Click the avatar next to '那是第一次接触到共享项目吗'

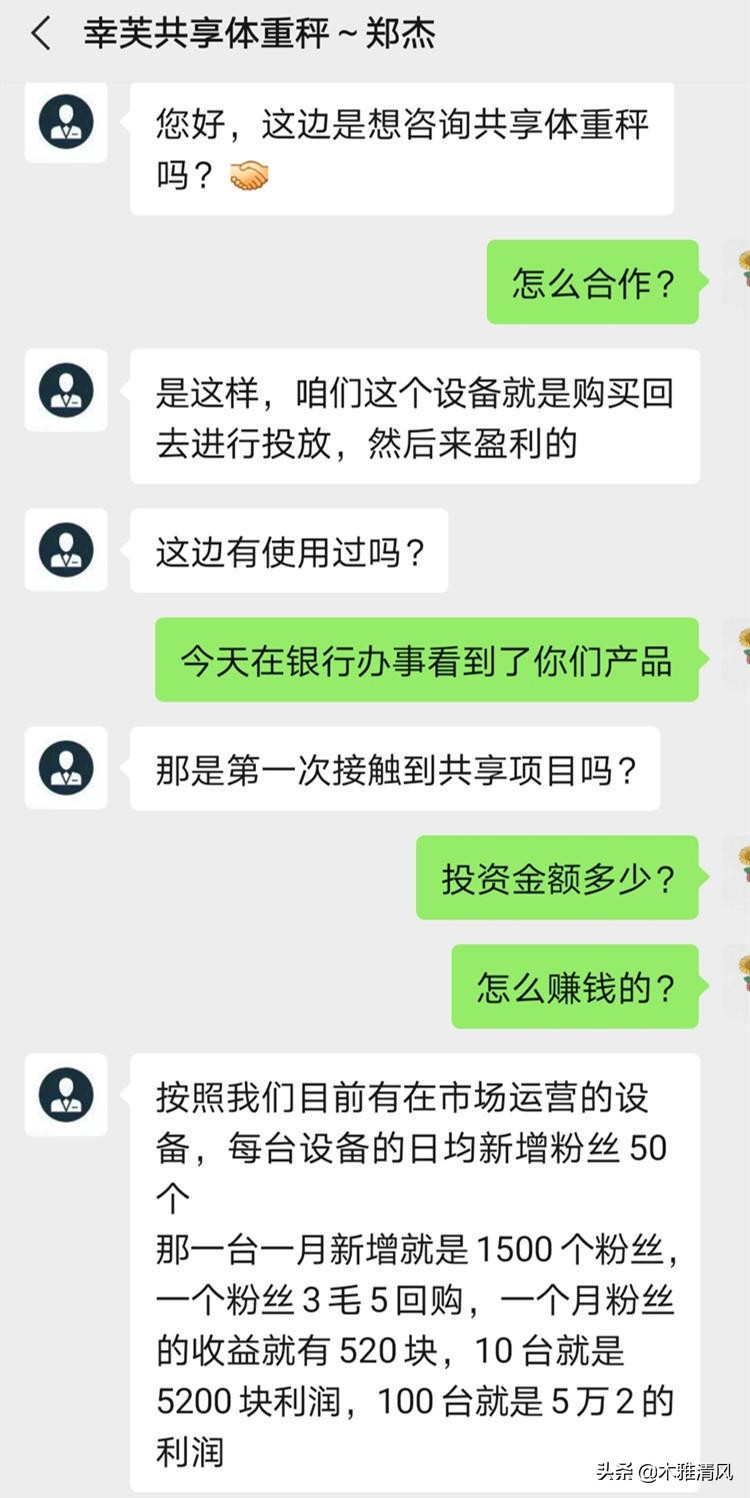(x=66, y=768)
